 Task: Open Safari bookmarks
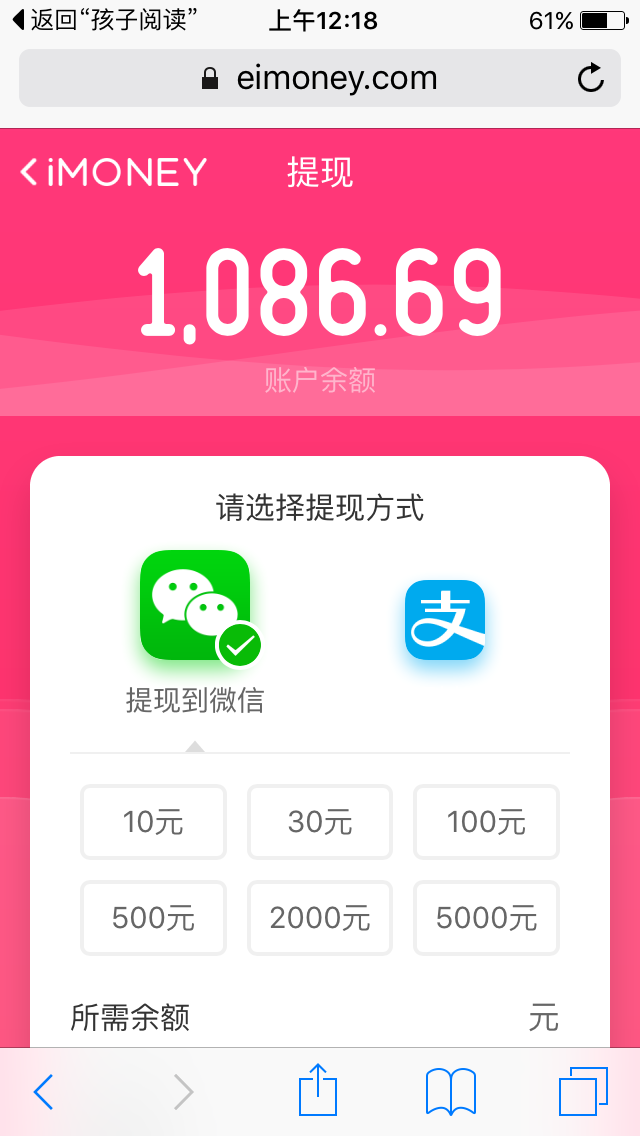451,1091
